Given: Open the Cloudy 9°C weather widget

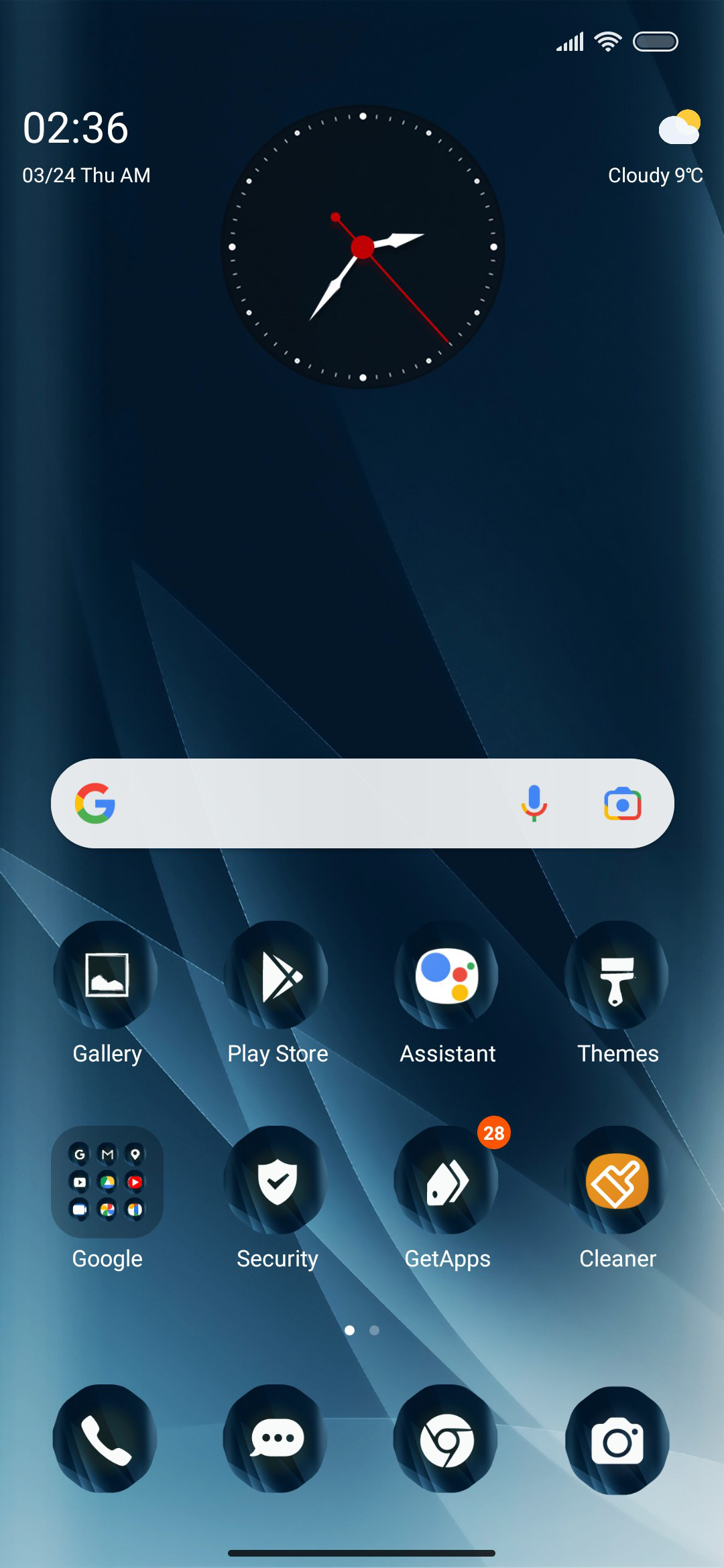Looking at the screenshot, I should pos(656,147).
